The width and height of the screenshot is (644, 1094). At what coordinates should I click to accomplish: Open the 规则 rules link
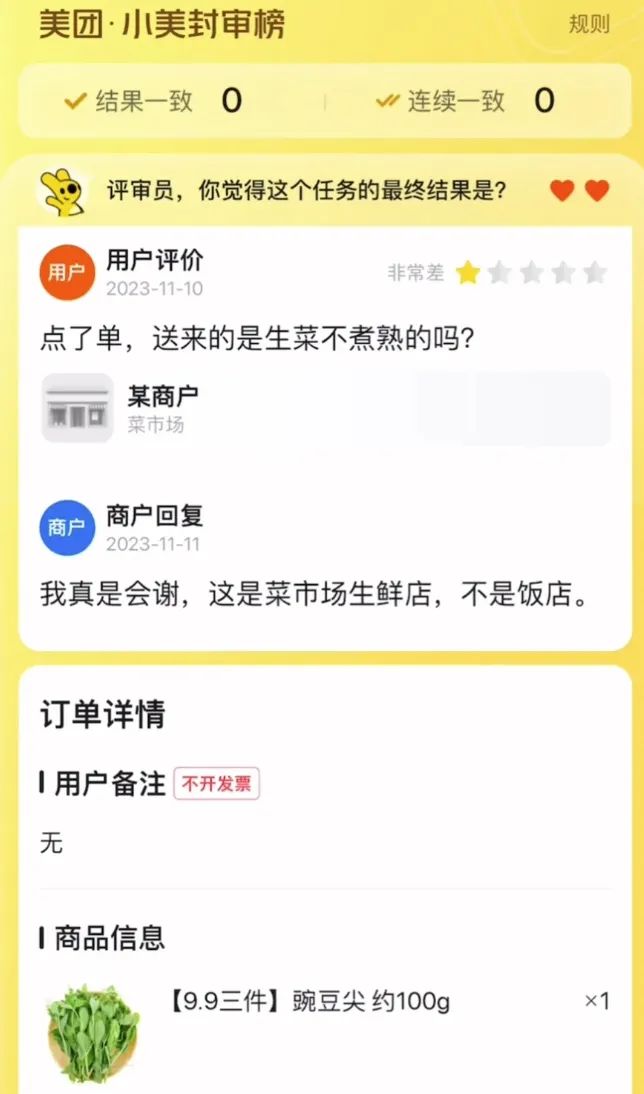pyautogui.click(x=588, y=24)
